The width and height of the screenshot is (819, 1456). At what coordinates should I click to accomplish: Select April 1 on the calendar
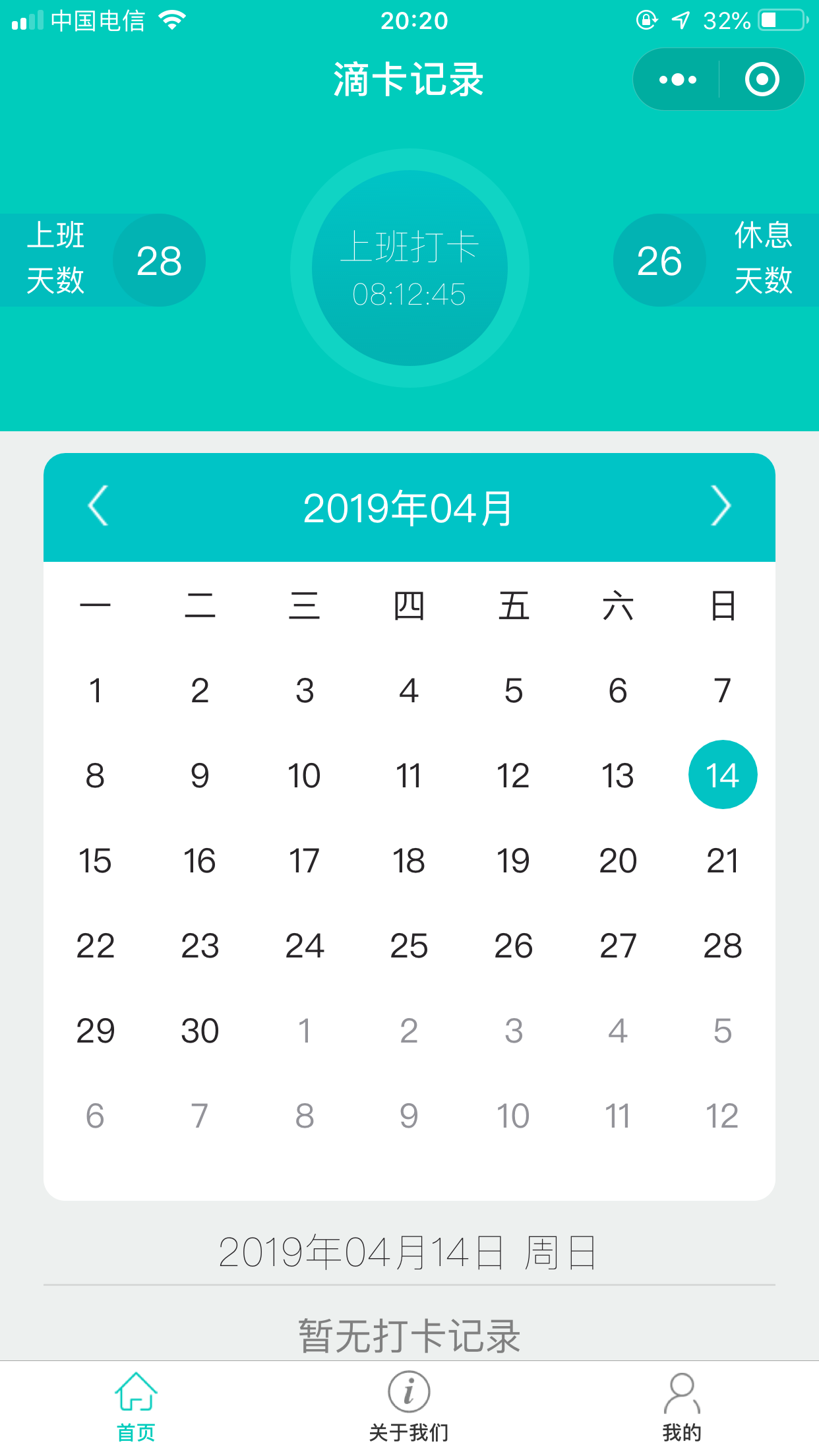pyautogui.click(x=95, y=691)
